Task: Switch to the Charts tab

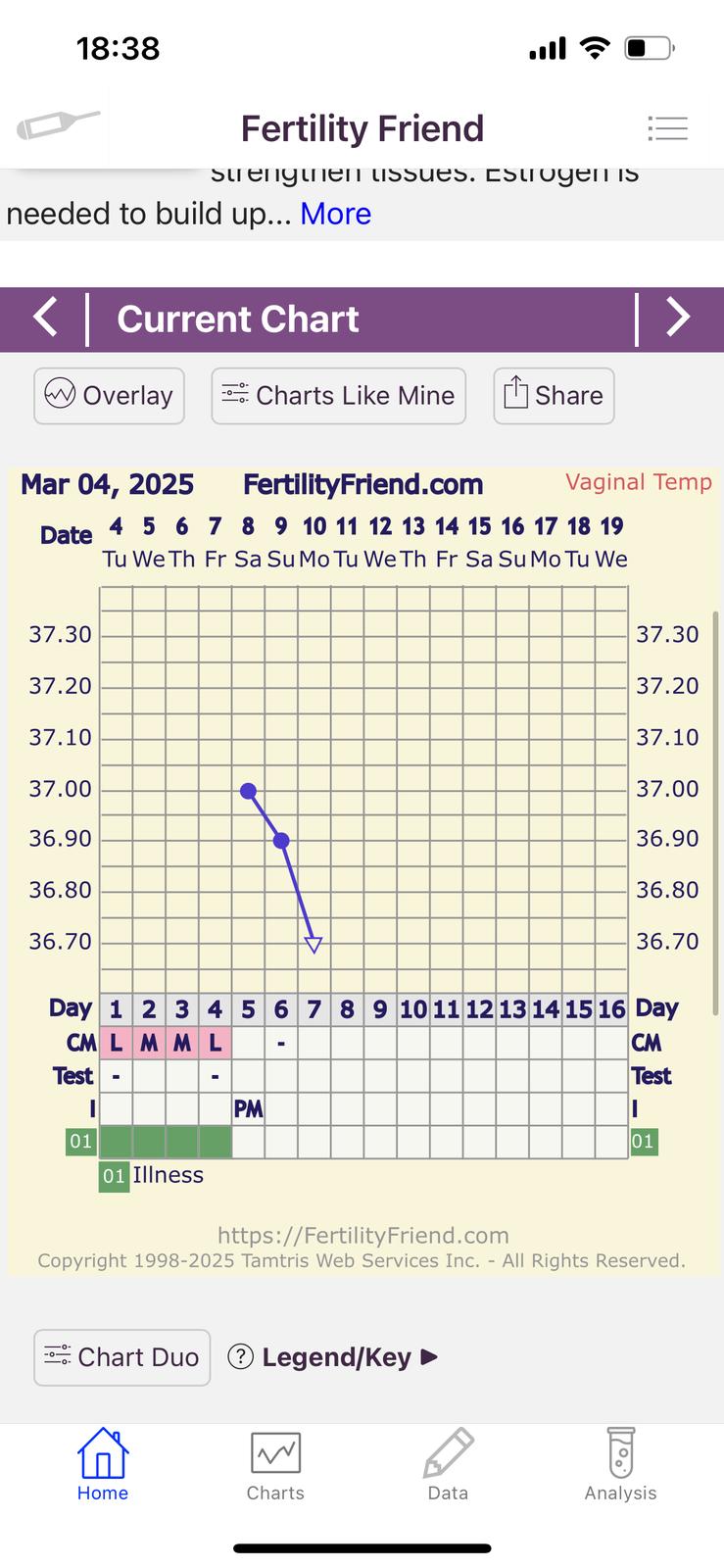Action: pos(275,1466)
